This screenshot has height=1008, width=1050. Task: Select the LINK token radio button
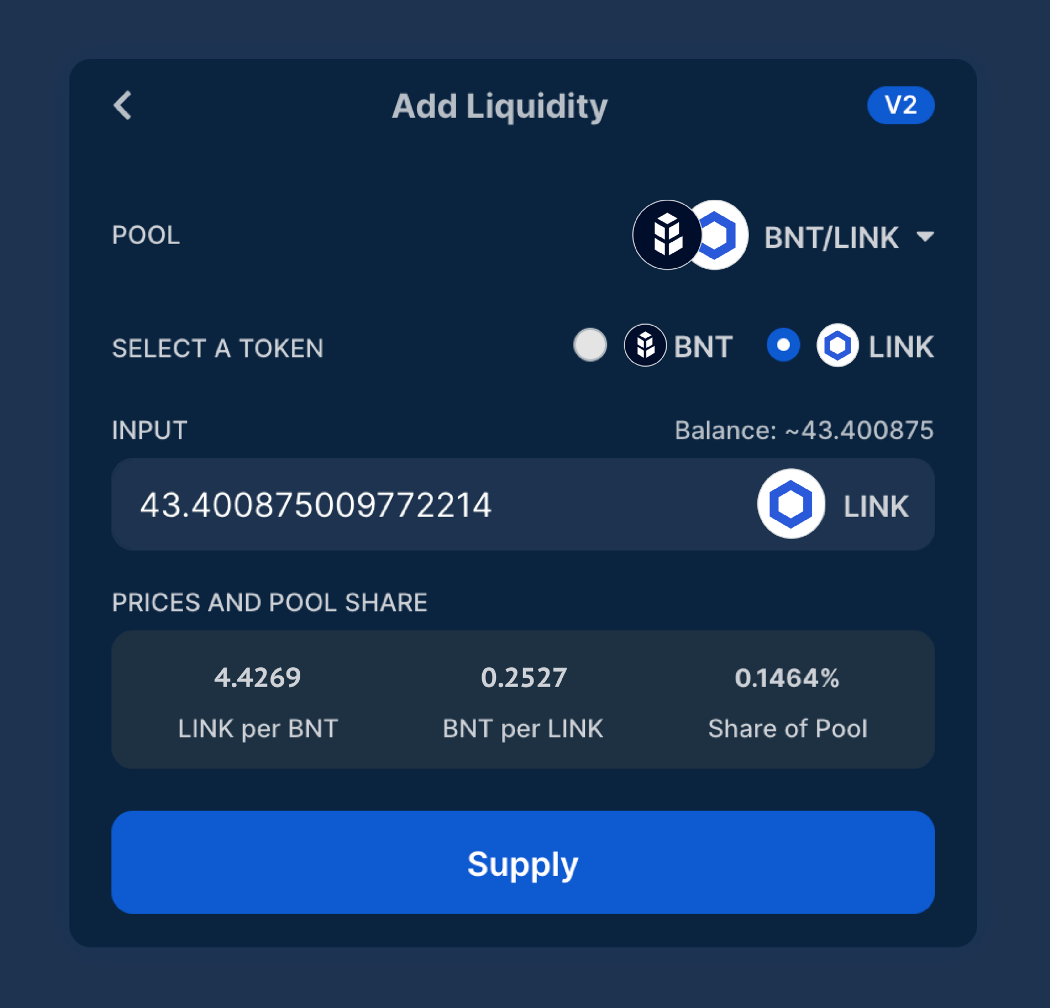[783, 346]
